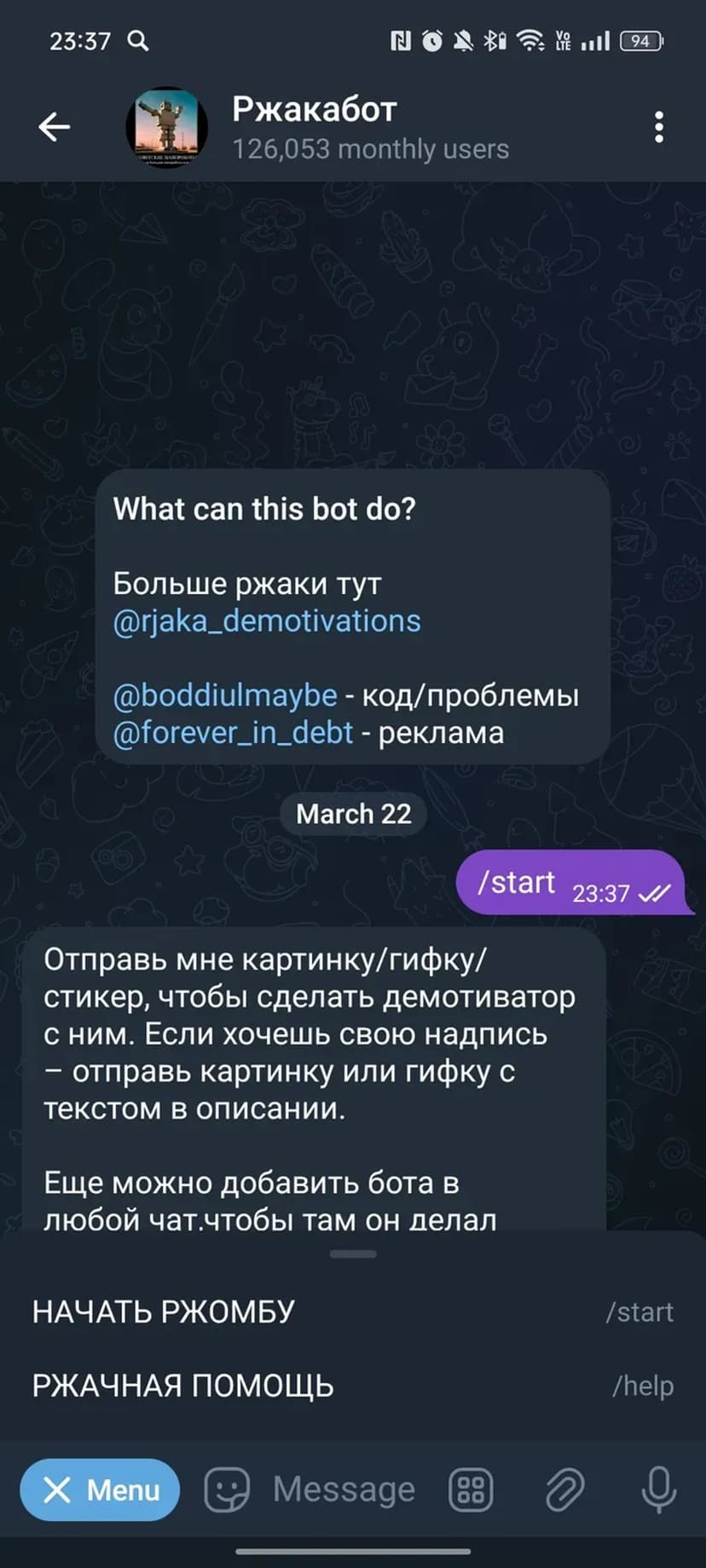Go back using the back arrow
The height and width of the screenshot is (1568, 706).
click(x=54, y=127)
